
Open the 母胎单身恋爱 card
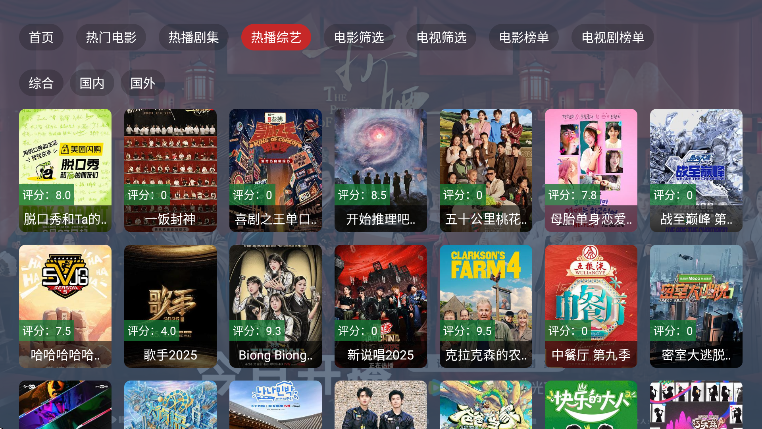pyautogui.click(x=590, y=170)
